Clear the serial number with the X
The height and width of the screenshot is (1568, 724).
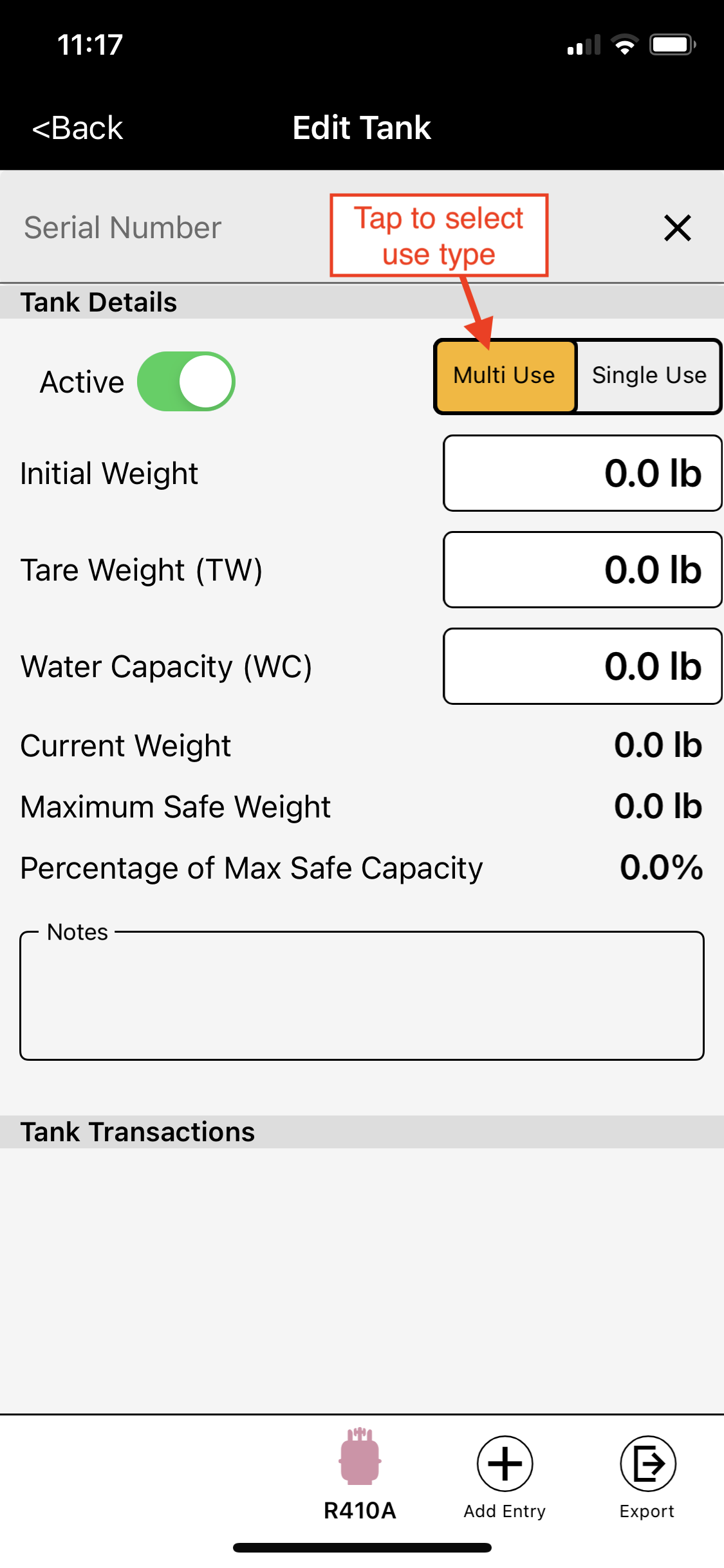click(x=677, y=228)
